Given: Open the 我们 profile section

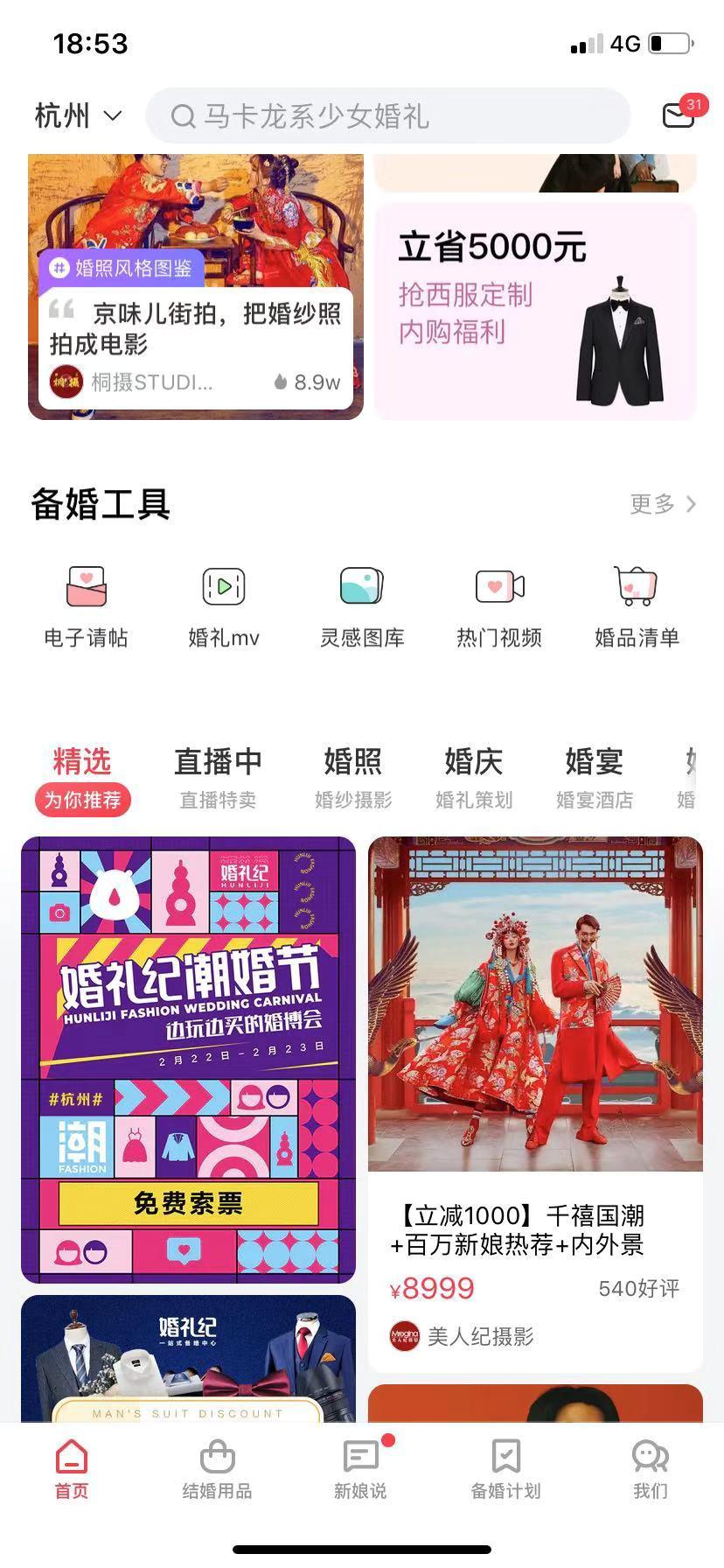Looking at the screenshot, I should point(649,1466).
